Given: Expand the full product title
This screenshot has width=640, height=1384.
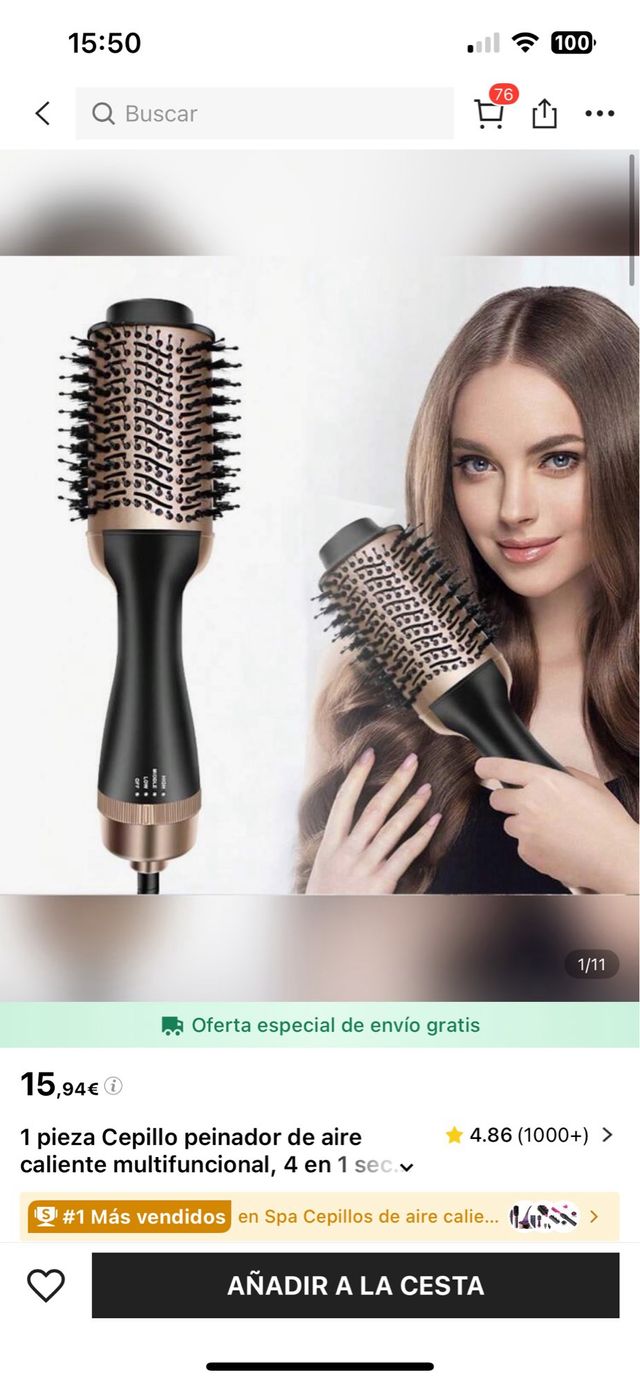Looking at the screenshot, I should (x=406, y=1166).
